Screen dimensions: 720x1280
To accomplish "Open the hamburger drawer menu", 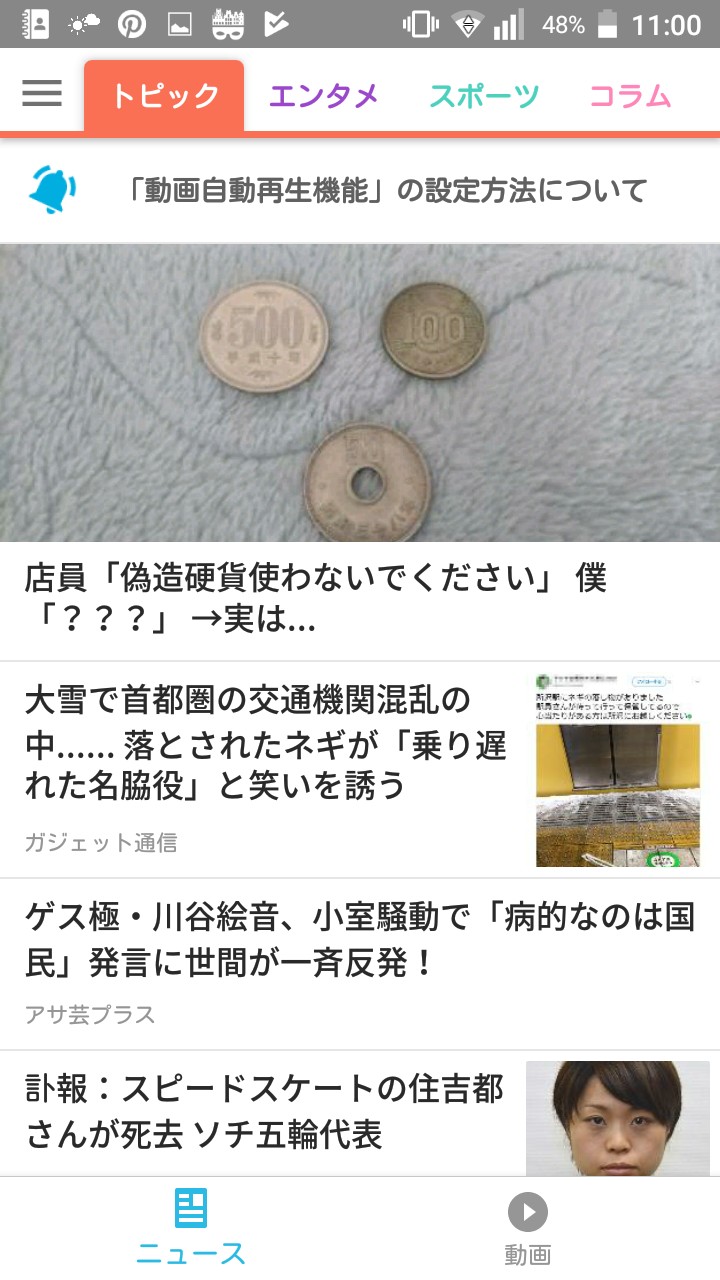I will (42, 94).
